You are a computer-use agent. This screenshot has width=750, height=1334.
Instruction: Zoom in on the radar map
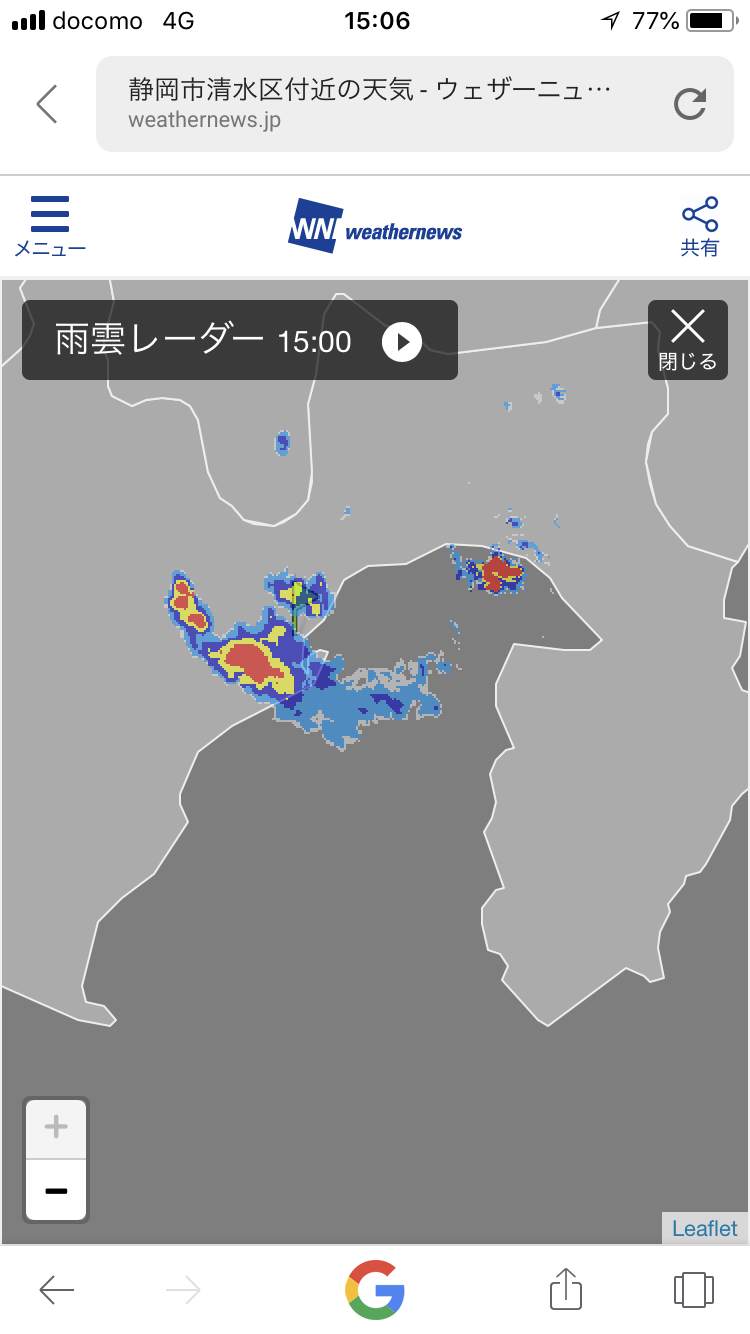[56, 1128]
